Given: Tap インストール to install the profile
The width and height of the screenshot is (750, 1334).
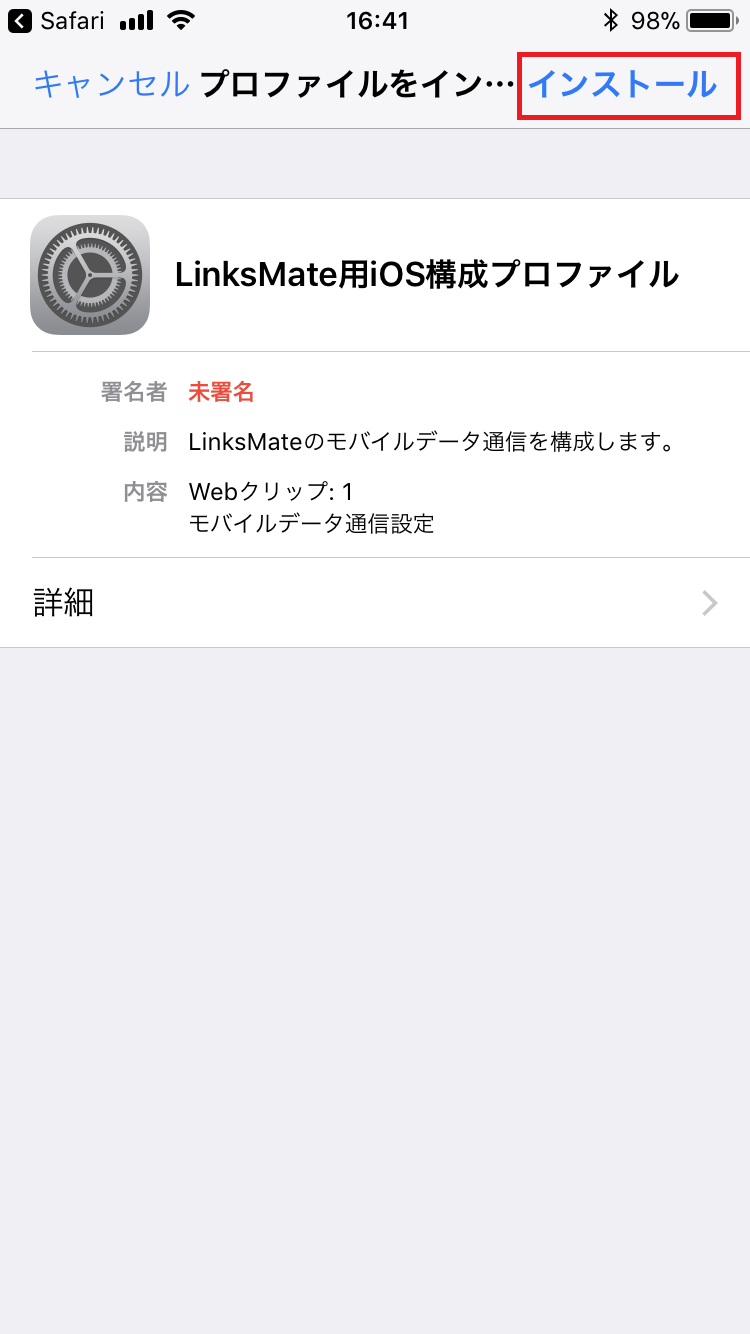Looking at the screenshot, I should coord(626,87).
